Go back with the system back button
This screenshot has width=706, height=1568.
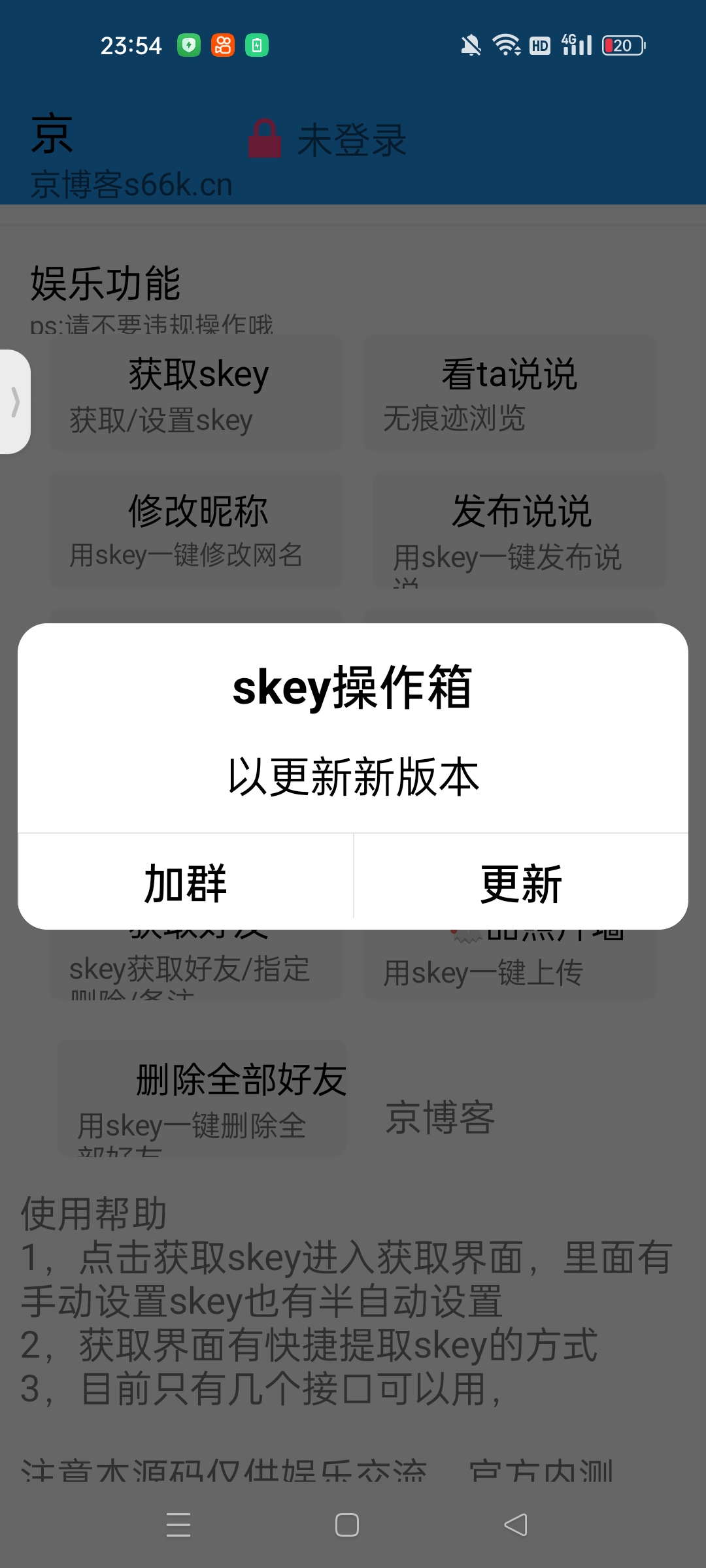pyautogui.click(x=516, y=1525)
